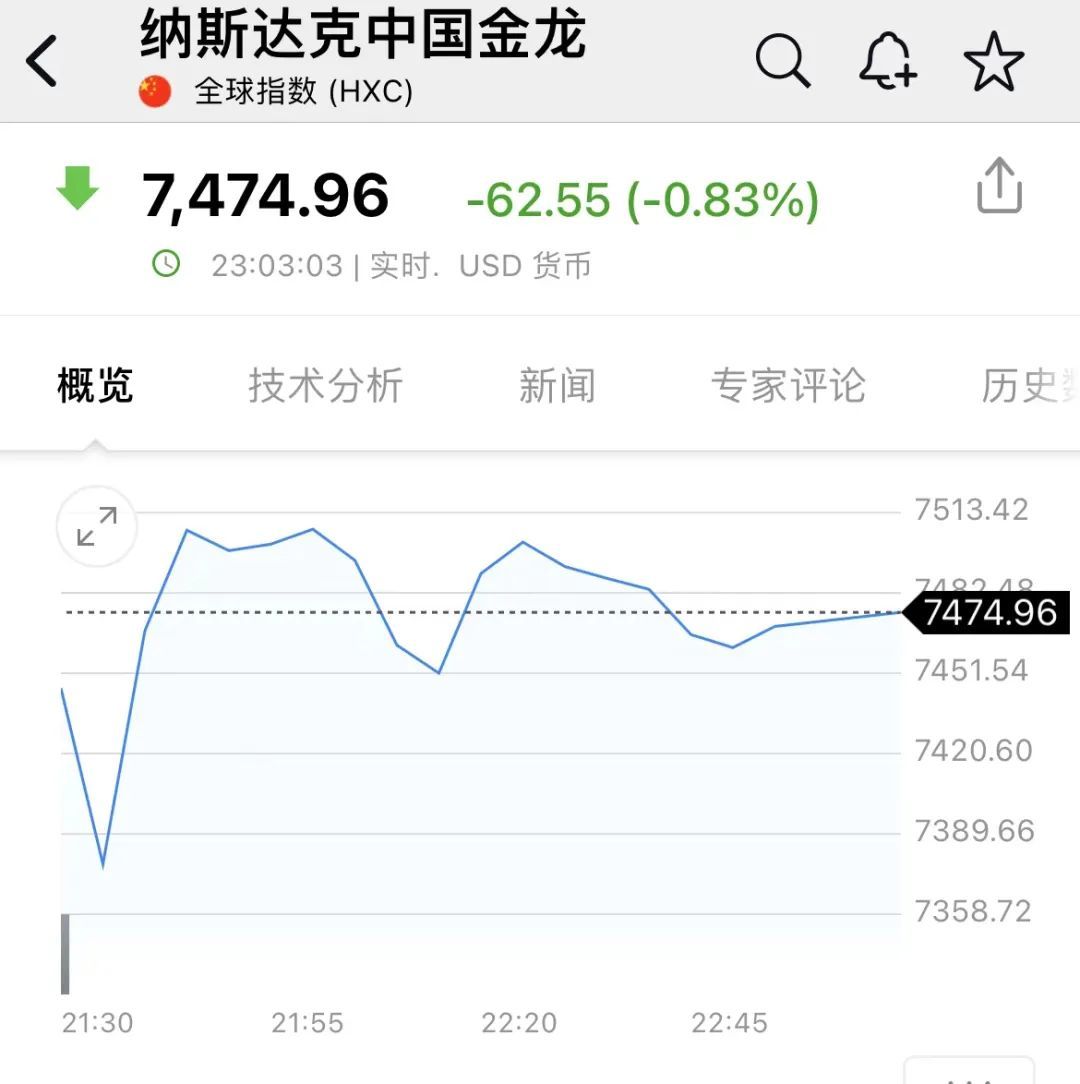Select the 概览 tab
This screenshot has width=1080, height=1084.
click(95, 386)
